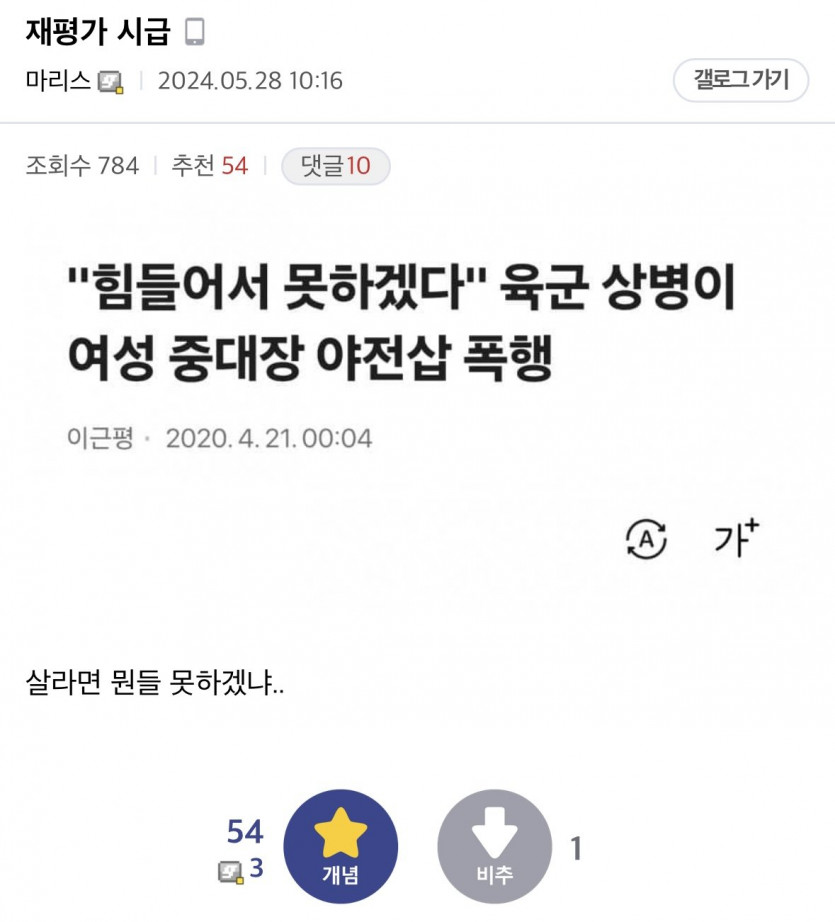This screenshot has width=835, height=922.
Task: Open the author's gallog via 갤로그가기
Action: tap(742, 80)
